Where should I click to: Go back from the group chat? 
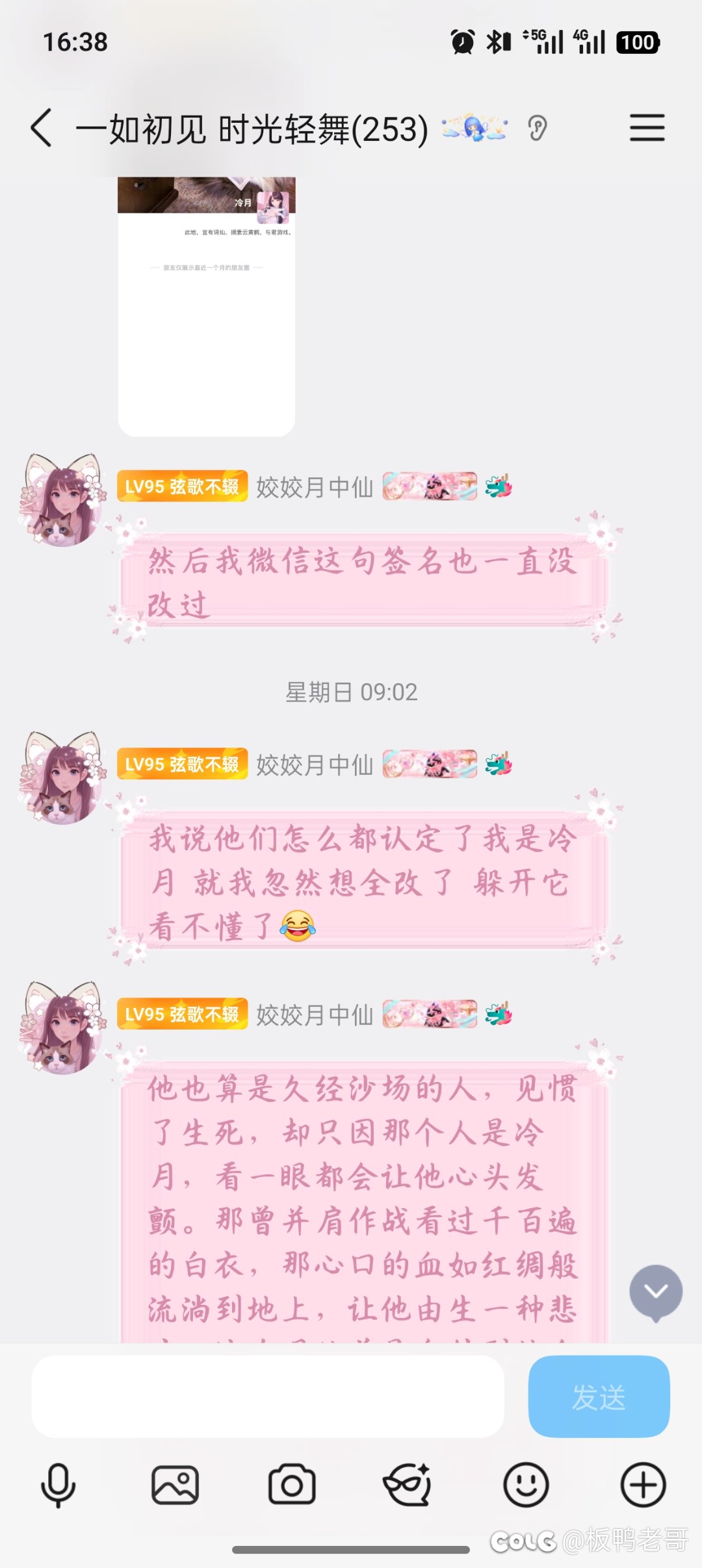tap(42, 128)
